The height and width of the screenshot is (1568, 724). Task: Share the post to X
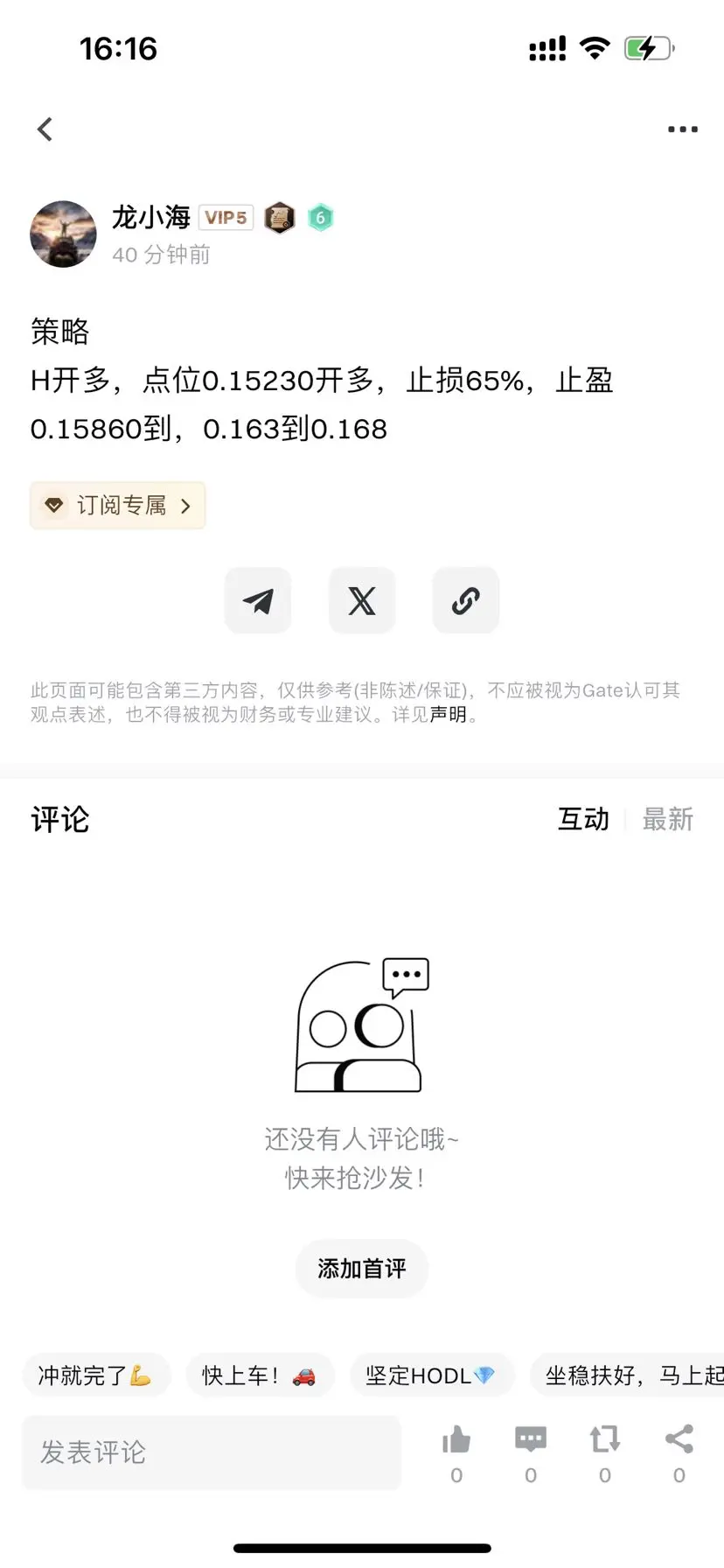361,600
